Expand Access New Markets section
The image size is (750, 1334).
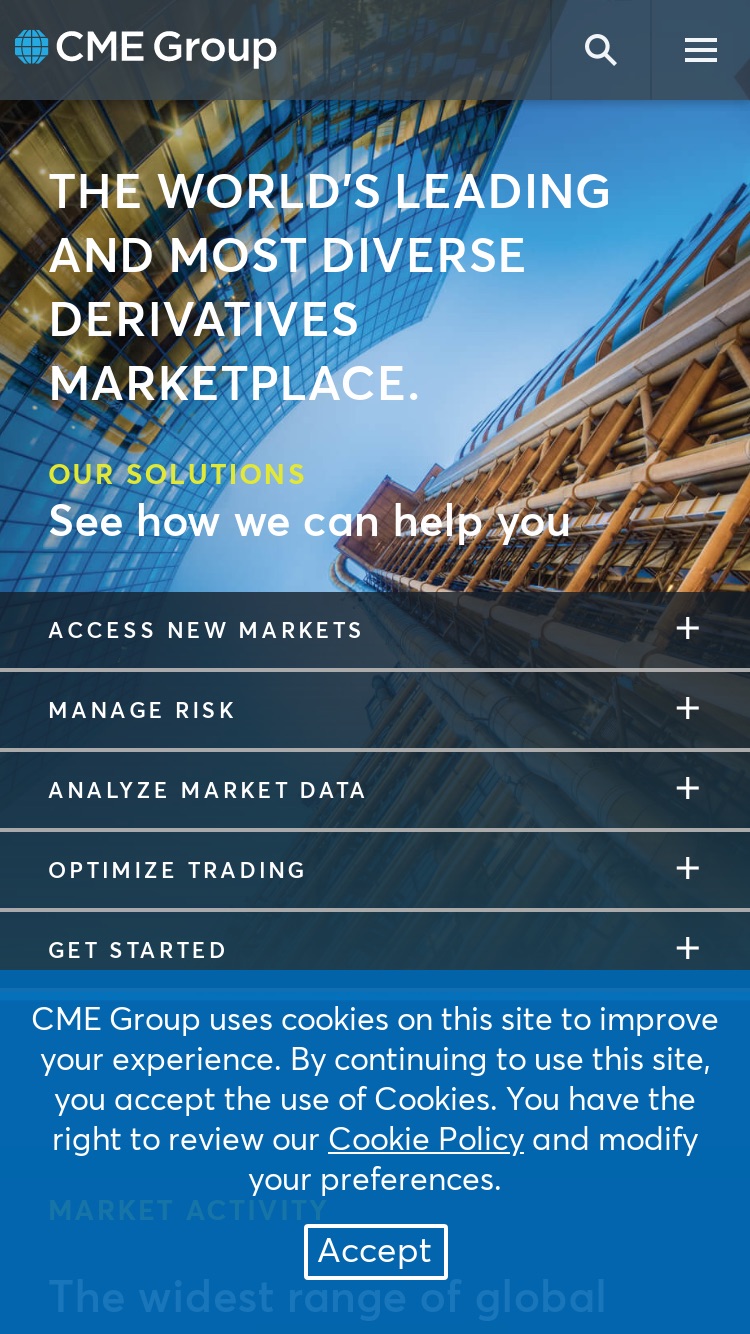(x=375, y=630)
